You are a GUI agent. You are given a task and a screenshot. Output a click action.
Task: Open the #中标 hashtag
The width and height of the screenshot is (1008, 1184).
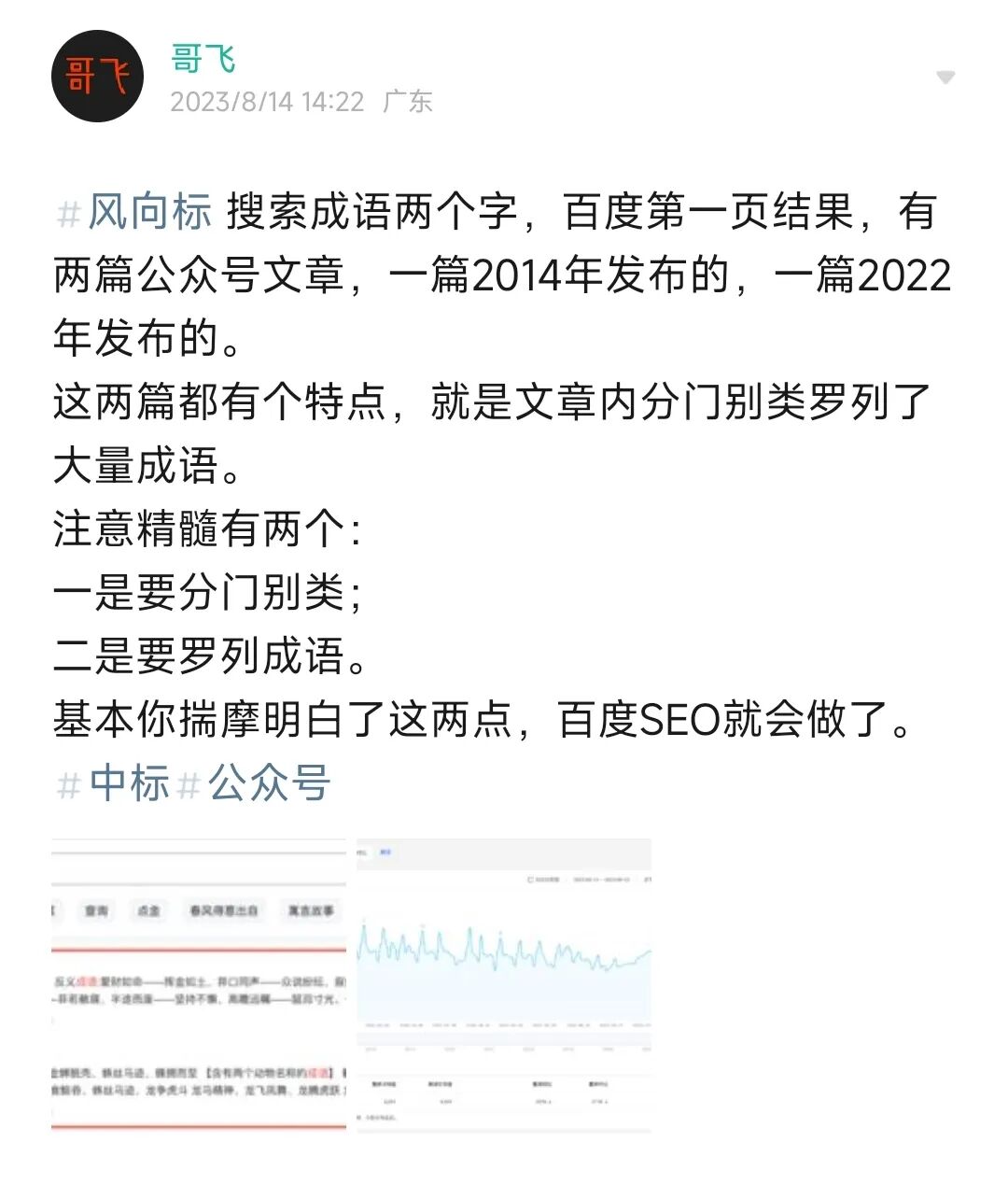[115, 782]
